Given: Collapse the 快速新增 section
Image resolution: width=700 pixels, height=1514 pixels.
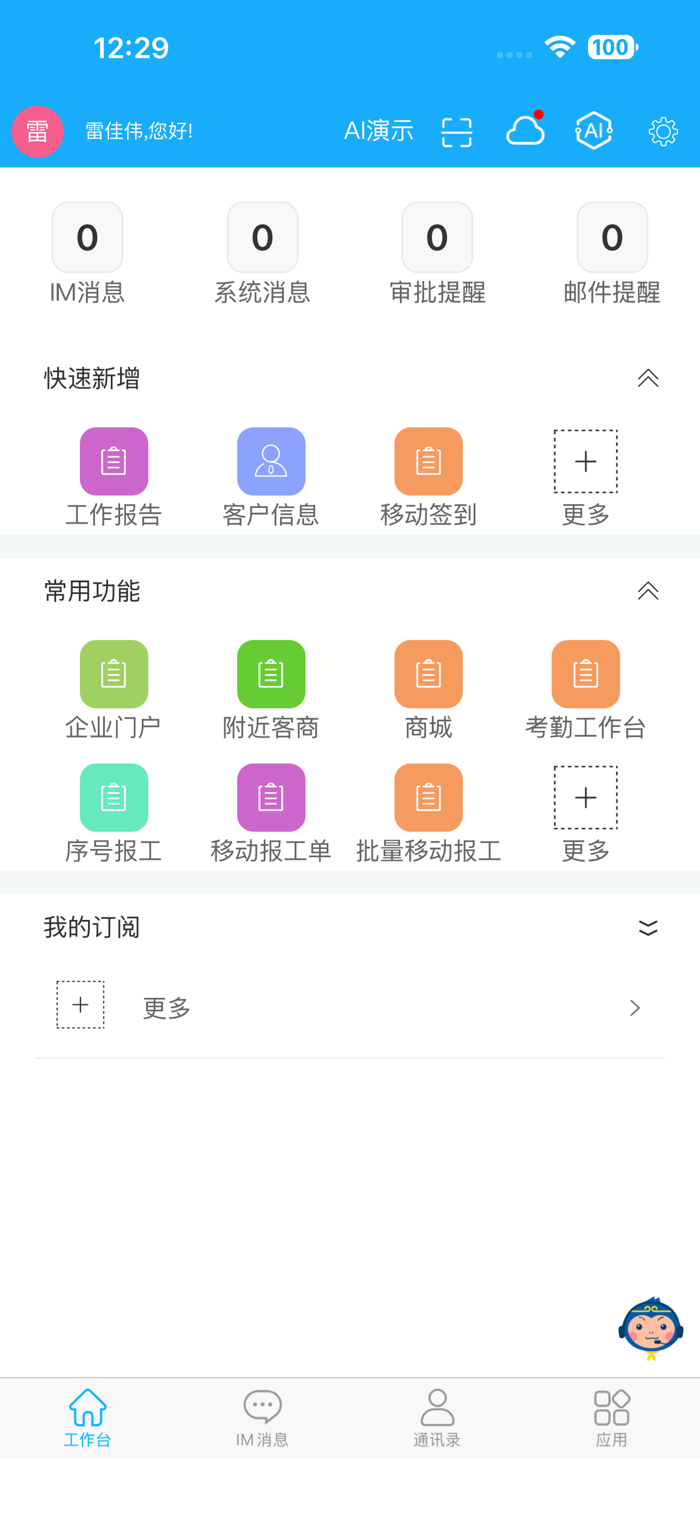Looking at the screenshot, I should coord(648,378).
